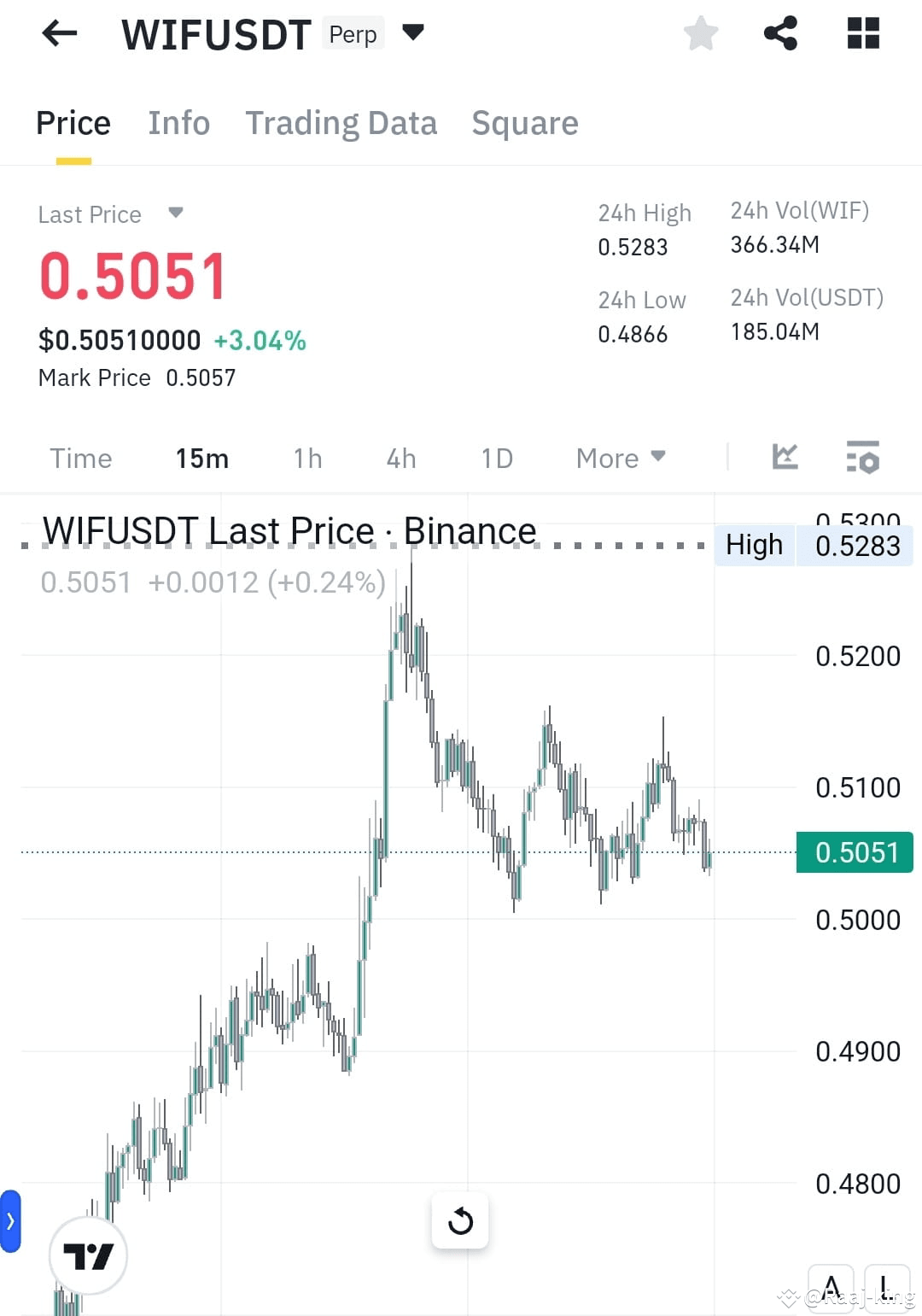Click the green 0.5051 price label
The height and width of the screenshot is (1316, 922).
(854, 851)
